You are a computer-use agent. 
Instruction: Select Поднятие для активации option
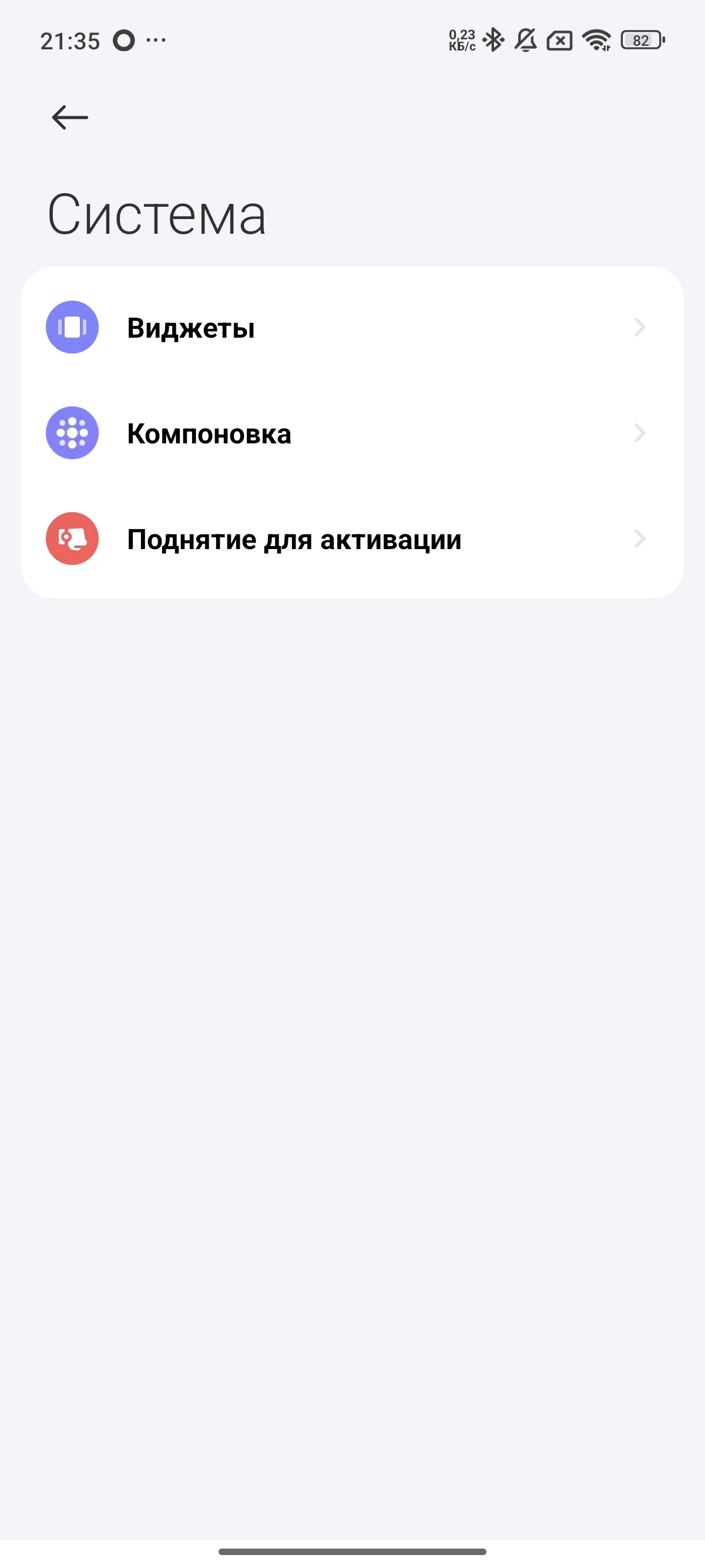[352, 539]
